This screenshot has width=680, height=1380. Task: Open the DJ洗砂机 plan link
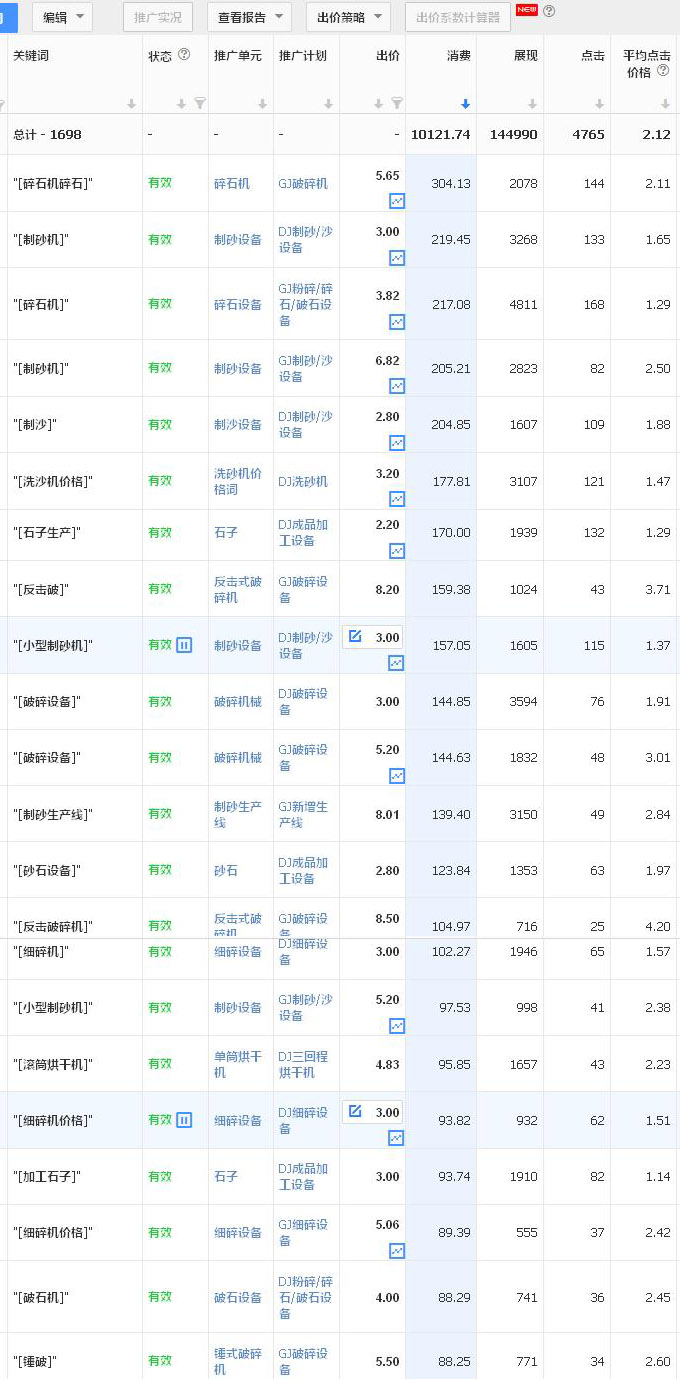point(303,482)
